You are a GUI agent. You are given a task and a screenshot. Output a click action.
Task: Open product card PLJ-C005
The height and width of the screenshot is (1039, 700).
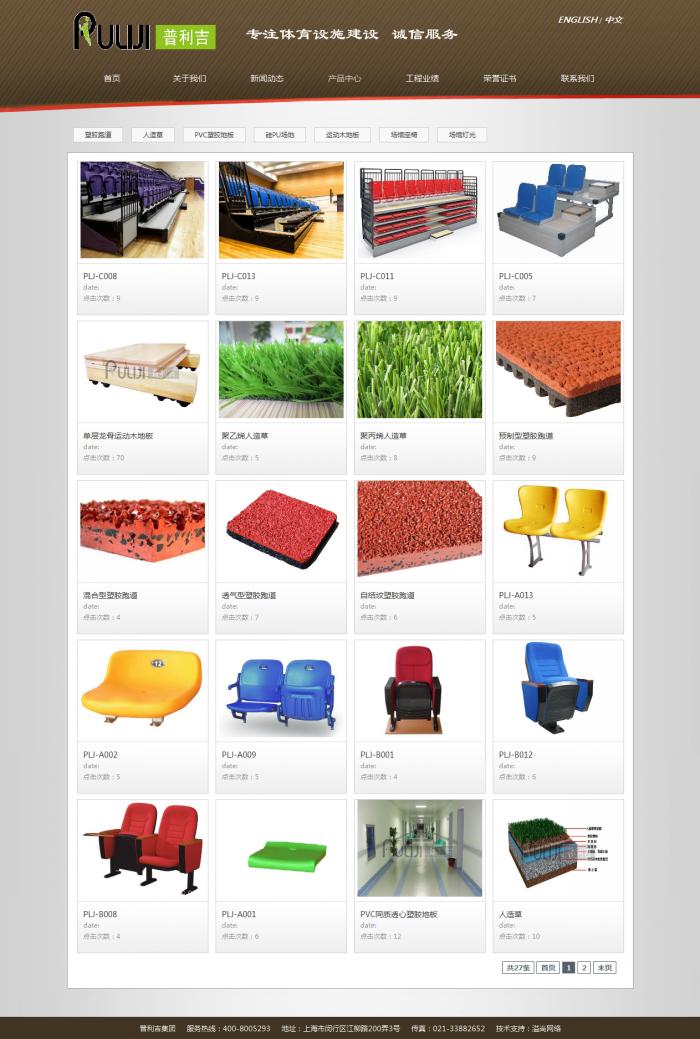[558, 211]
